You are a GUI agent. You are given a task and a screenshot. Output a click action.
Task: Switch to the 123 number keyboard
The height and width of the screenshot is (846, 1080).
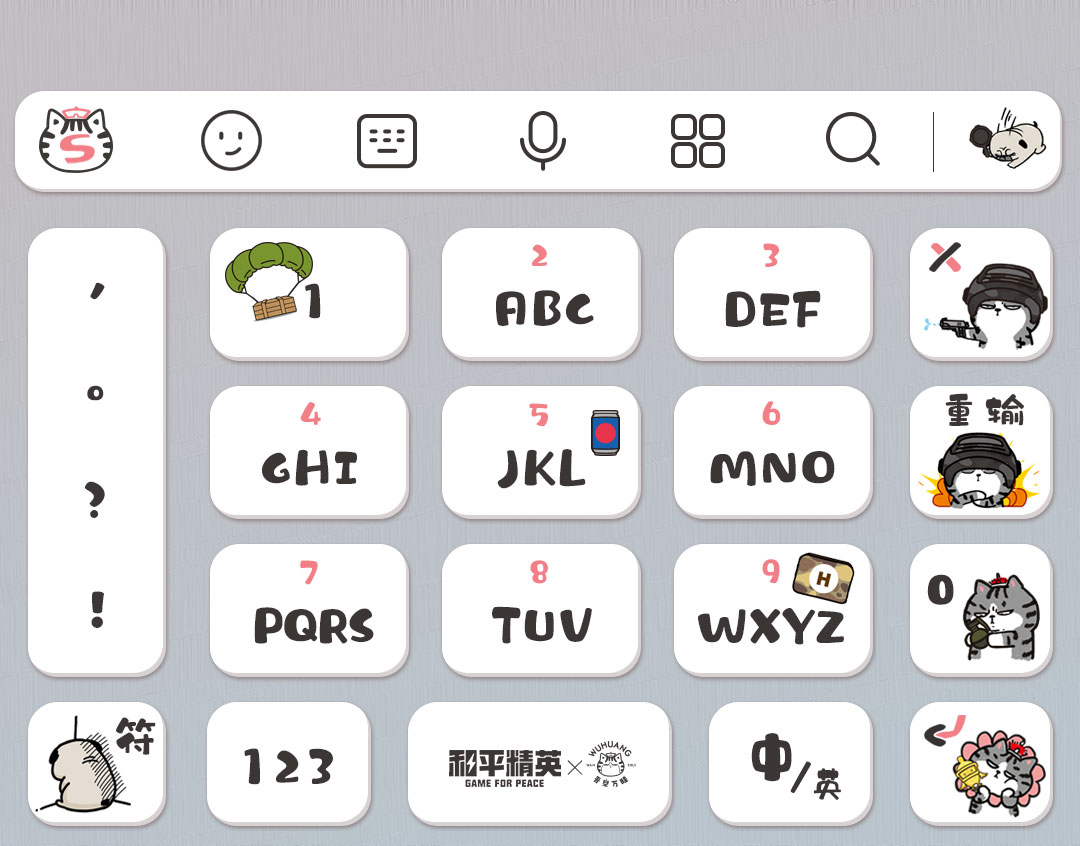point(288,763)
